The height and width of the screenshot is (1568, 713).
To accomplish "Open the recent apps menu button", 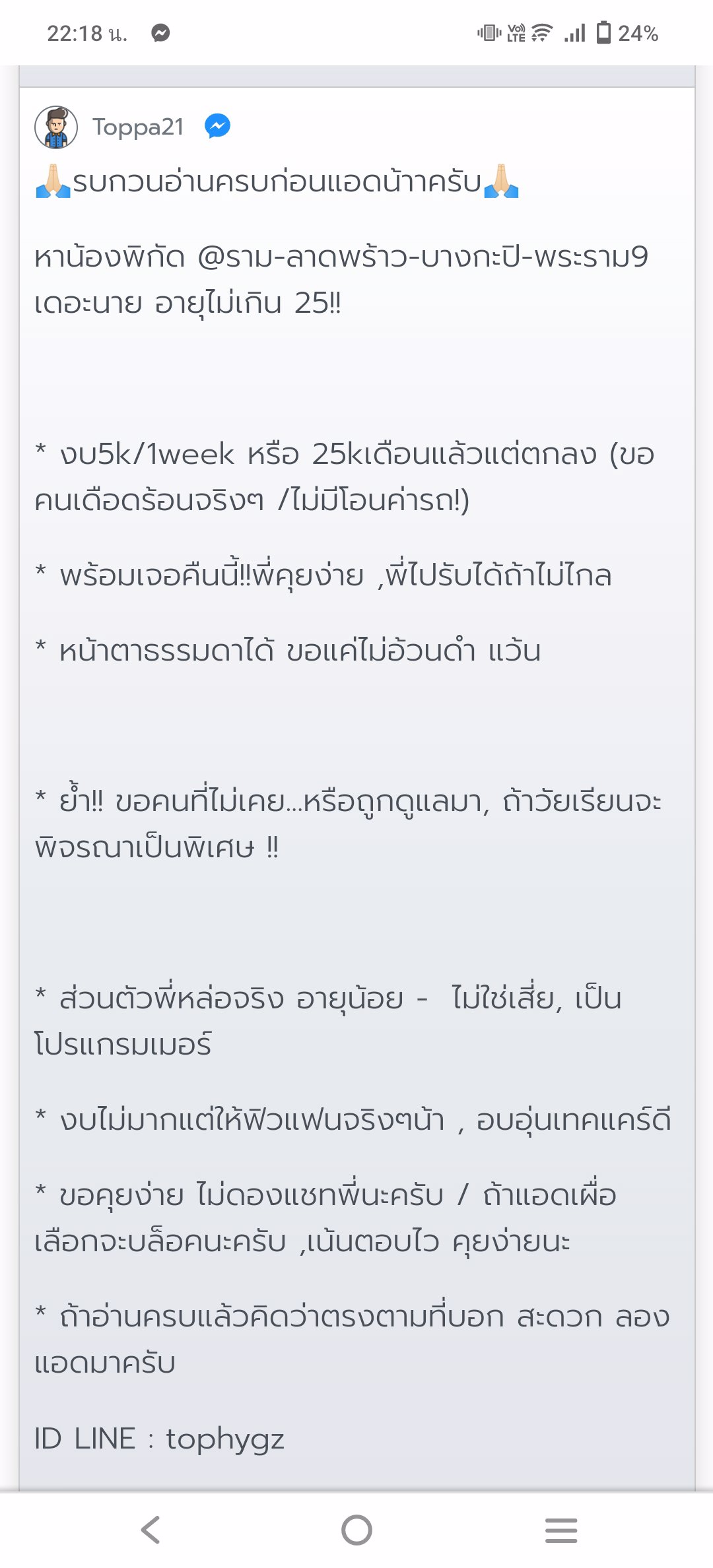I will click(x=560, y=1528).
